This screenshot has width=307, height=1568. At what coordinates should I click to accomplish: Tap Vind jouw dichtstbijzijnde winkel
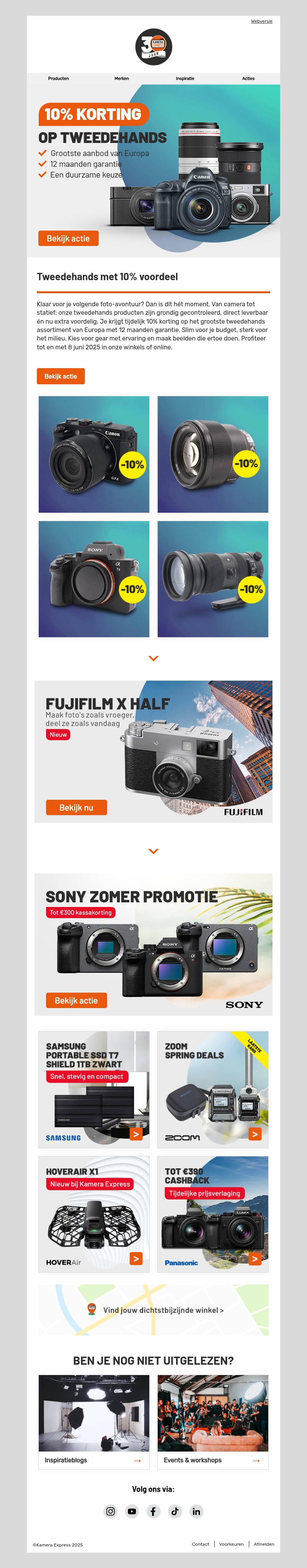[163, 1310]
